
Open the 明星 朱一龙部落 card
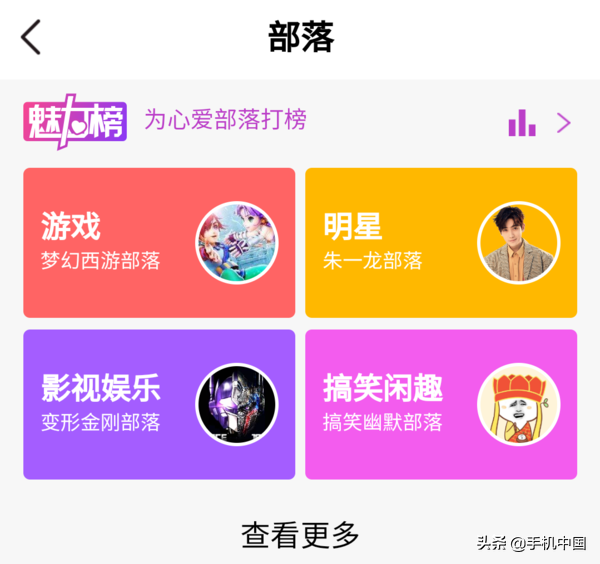pos(441,243)
